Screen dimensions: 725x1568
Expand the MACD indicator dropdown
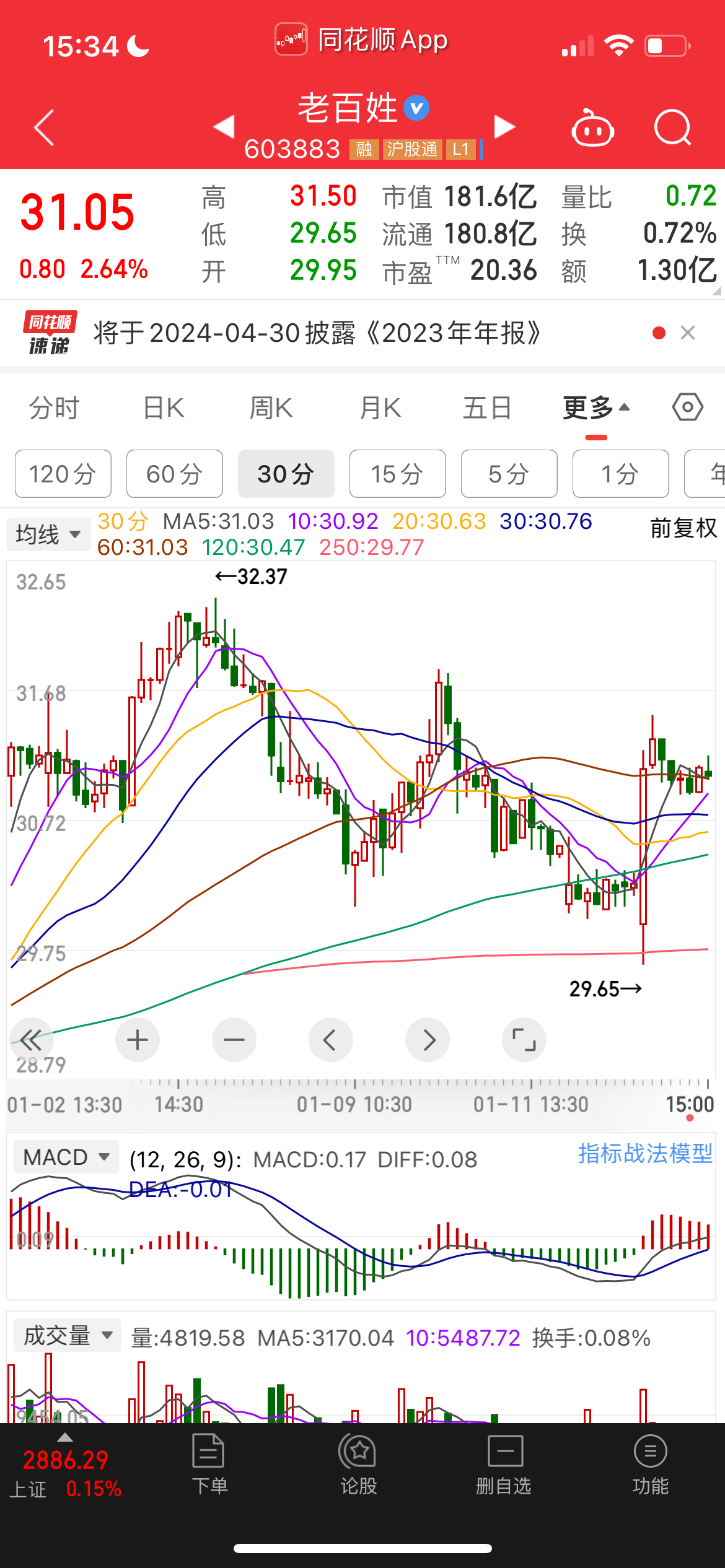tap(66, 1157)
